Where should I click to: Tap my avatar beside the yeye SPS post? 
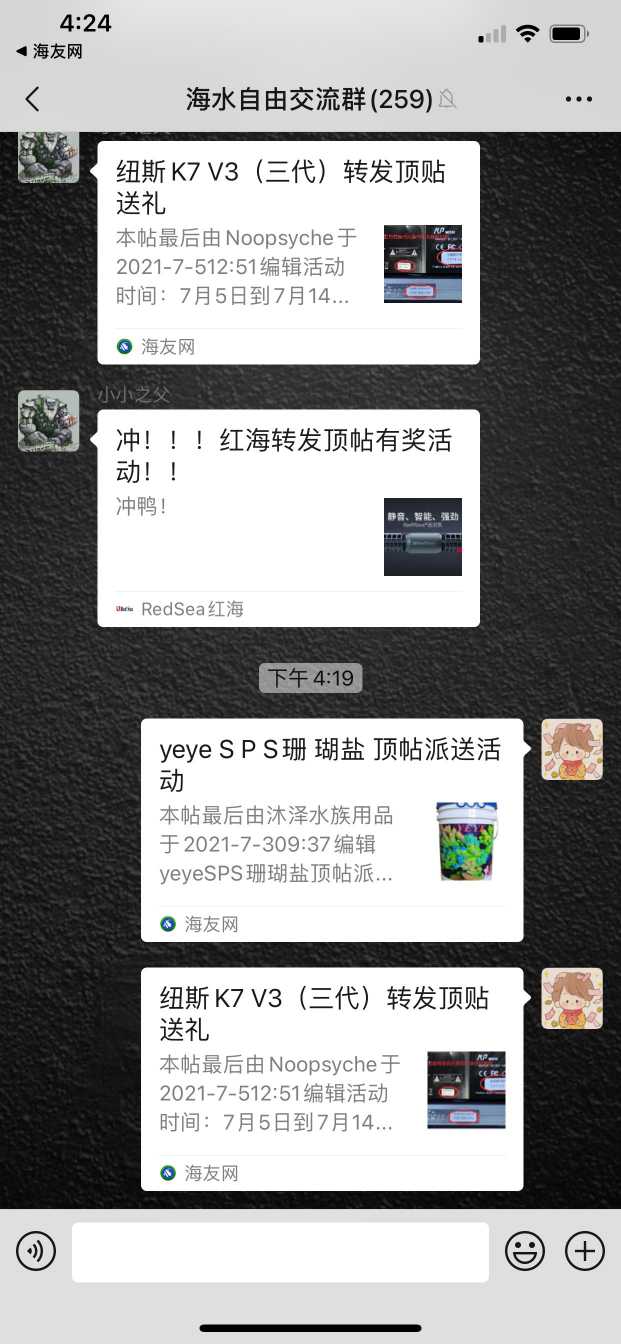point(572,749)
